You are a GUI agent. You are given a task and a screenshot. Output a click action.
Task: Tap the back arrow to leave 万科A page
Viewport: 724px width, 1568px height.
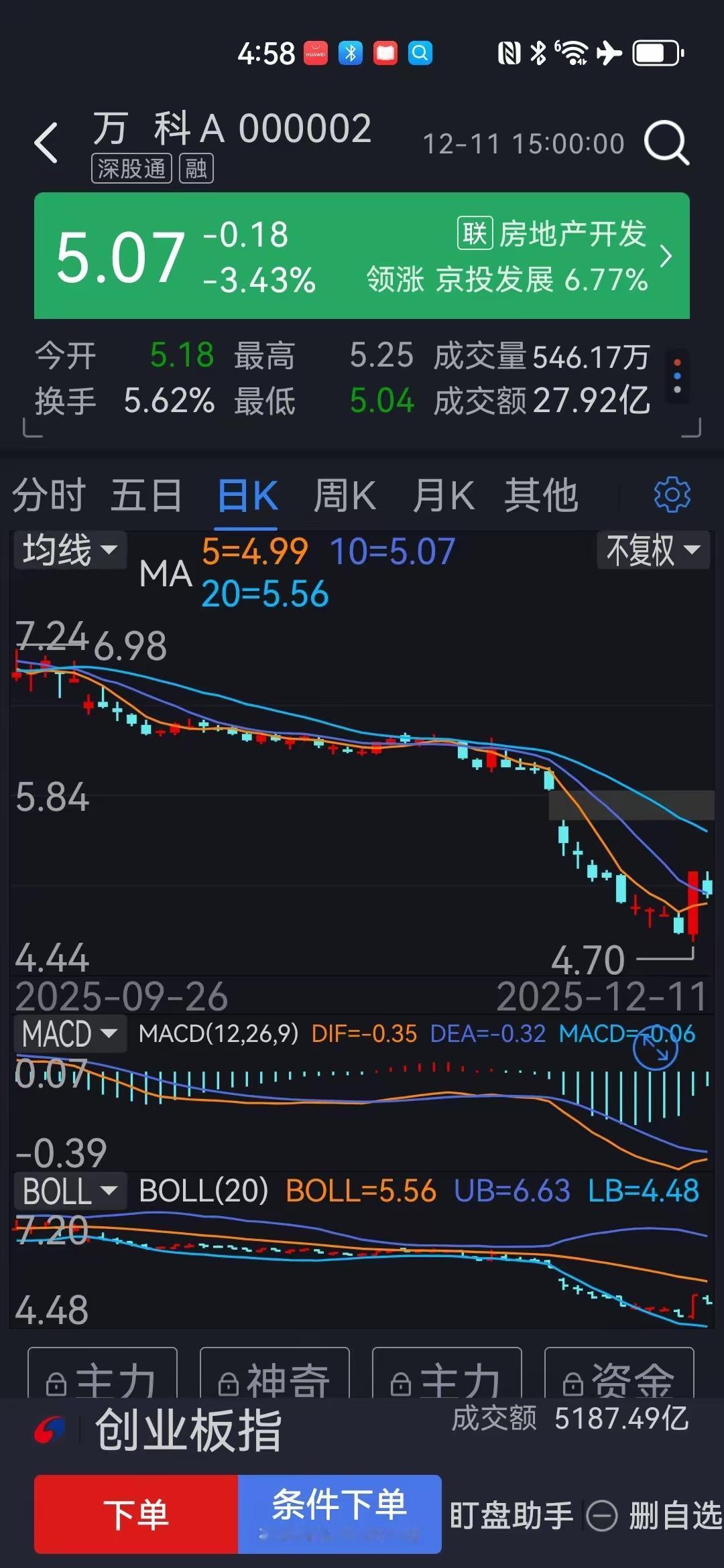45,142
